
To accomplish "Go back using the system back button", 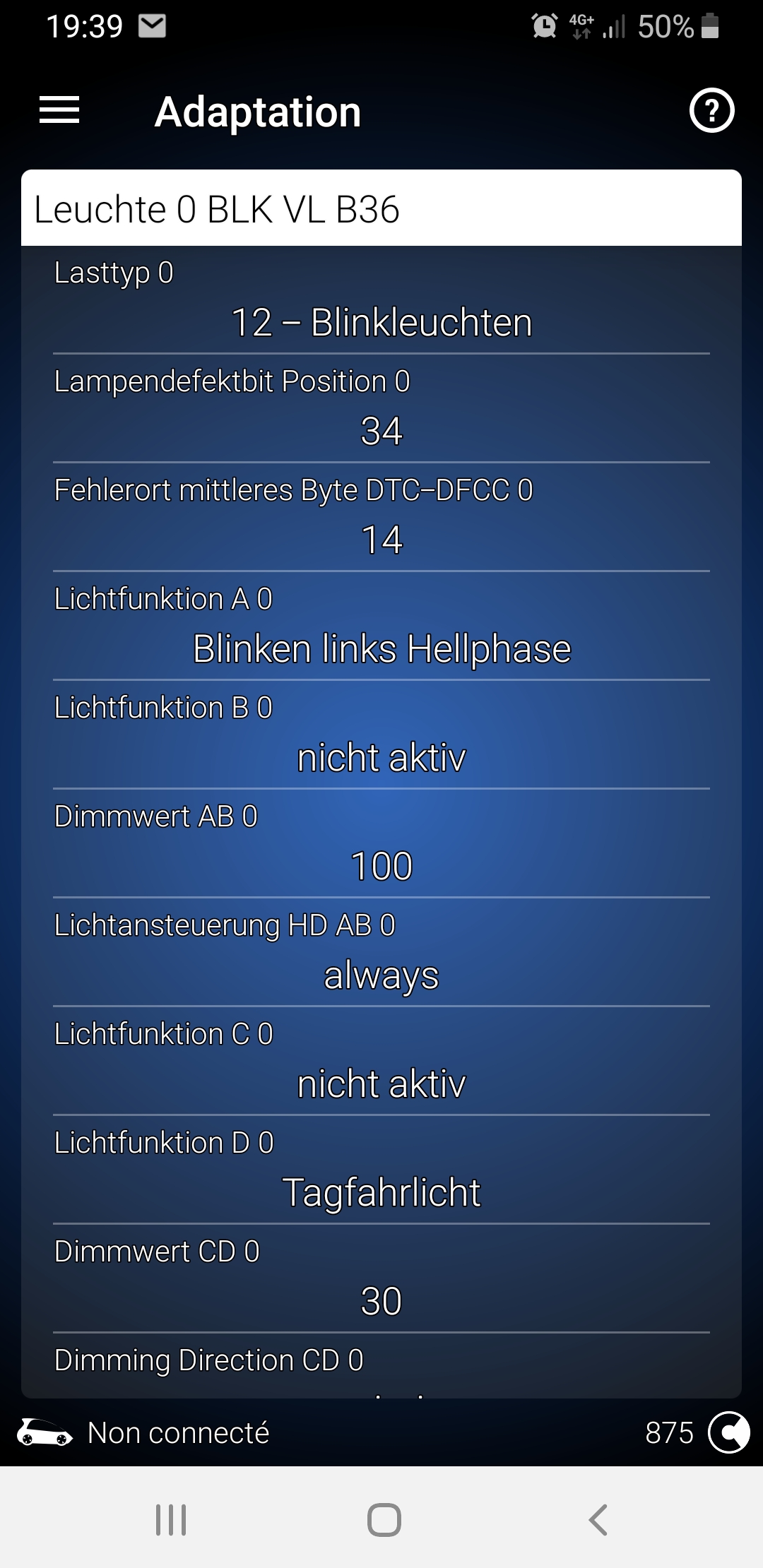I will pyautogui.click(x=598, y=1520).
